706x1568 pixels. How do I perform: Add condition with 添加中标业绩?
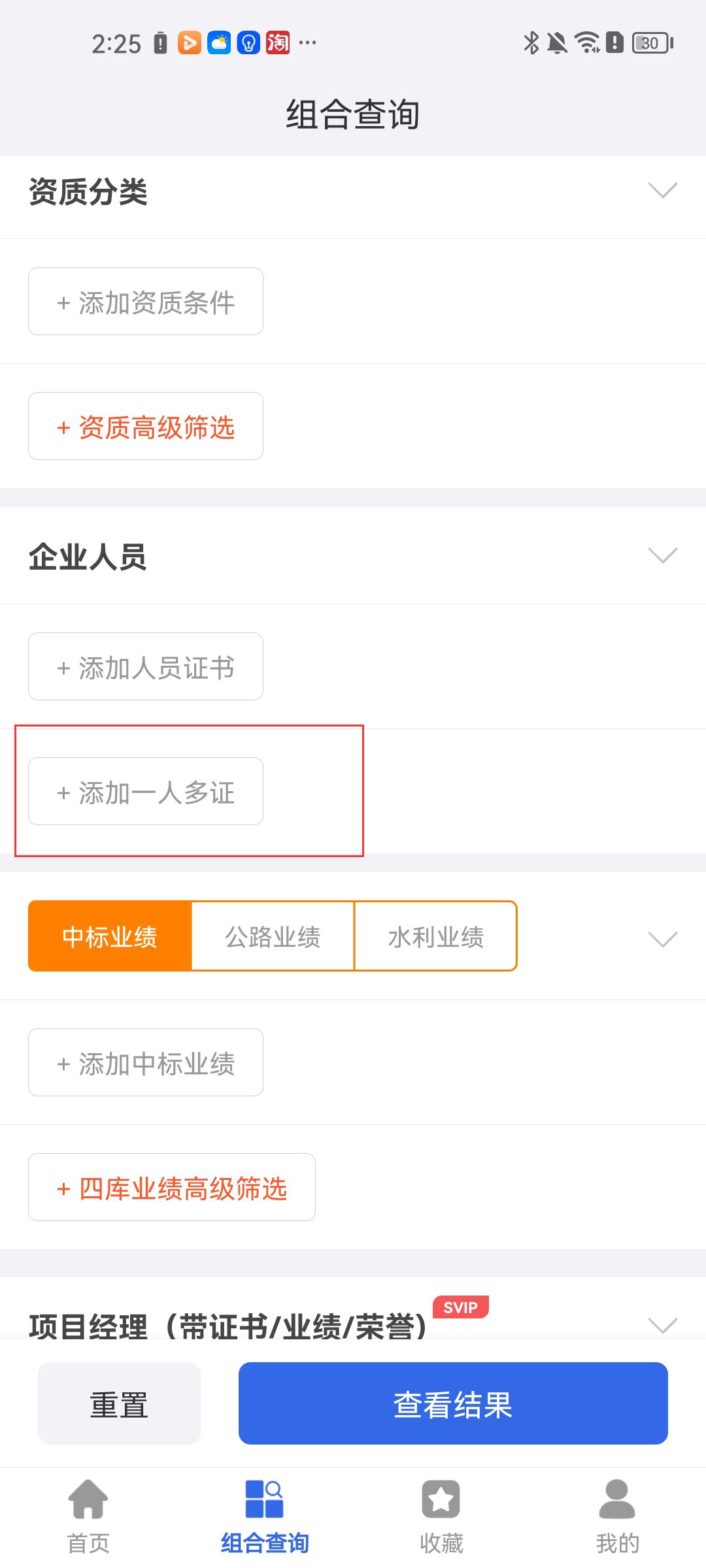[146, 1063]
